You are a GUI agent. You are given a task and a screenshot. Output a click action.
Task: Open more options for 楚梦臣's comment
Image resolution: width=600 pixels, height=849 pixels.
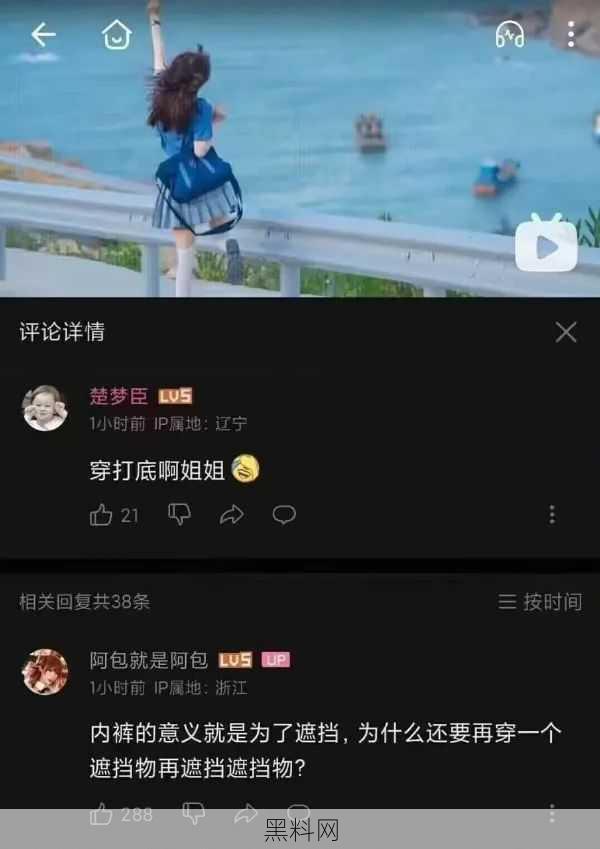[x=552, y=515]
